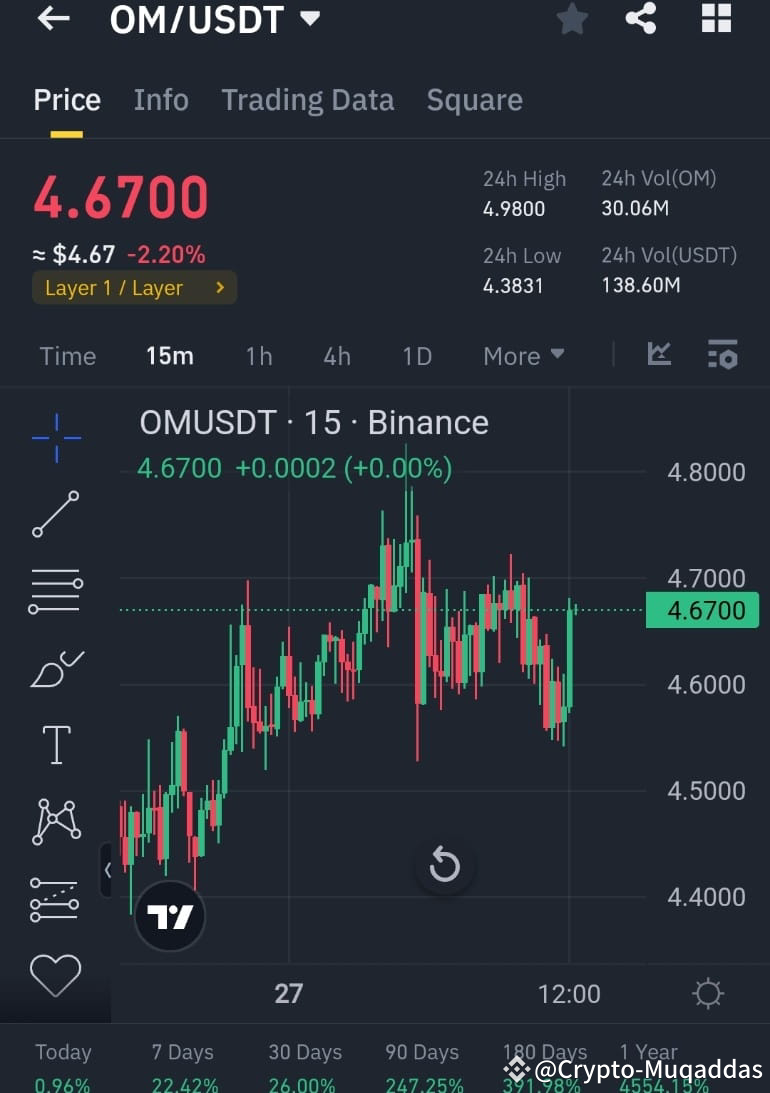Click the green 4.6700 price axis label
This screenshot has width=770, height=1093.
point(701,610)
